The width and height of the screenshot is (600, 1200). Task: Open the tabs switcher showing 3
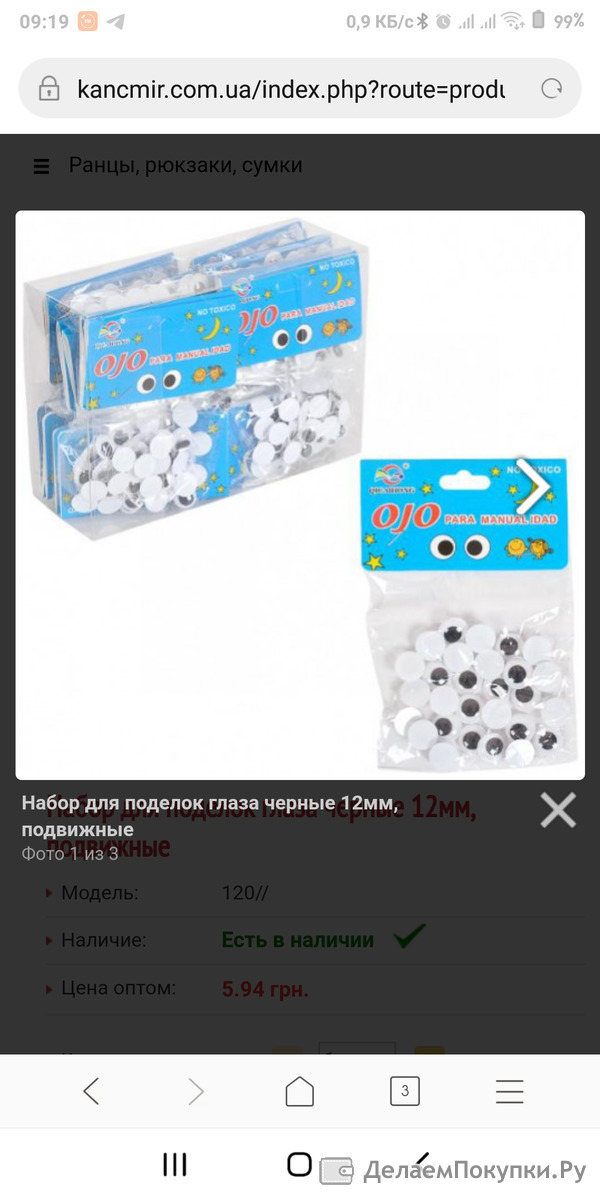point(404,1091)
